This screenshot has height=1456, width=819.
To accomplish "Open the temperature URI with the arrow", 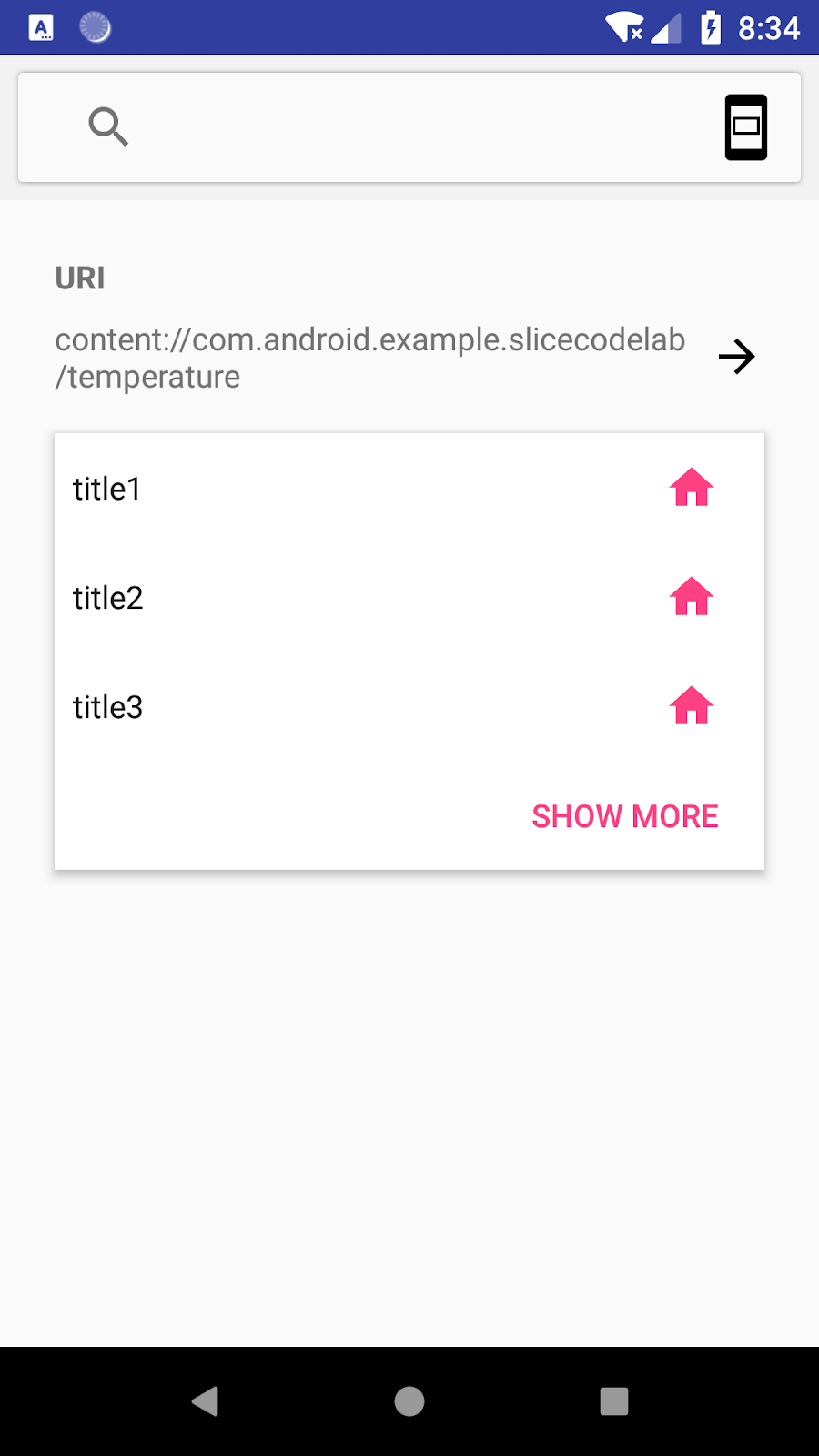I will (x=736, y=357).
